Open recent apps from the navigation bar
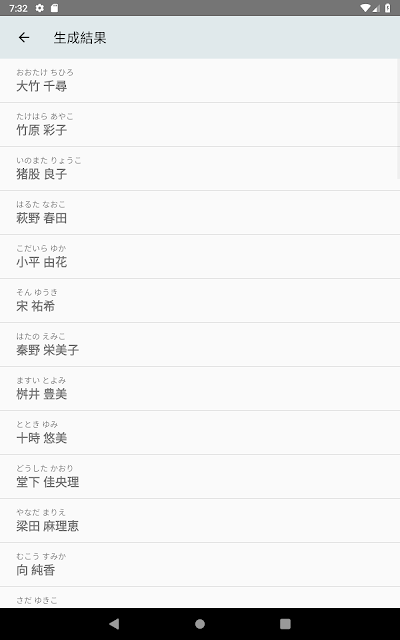400x640 pixels. 285,624
